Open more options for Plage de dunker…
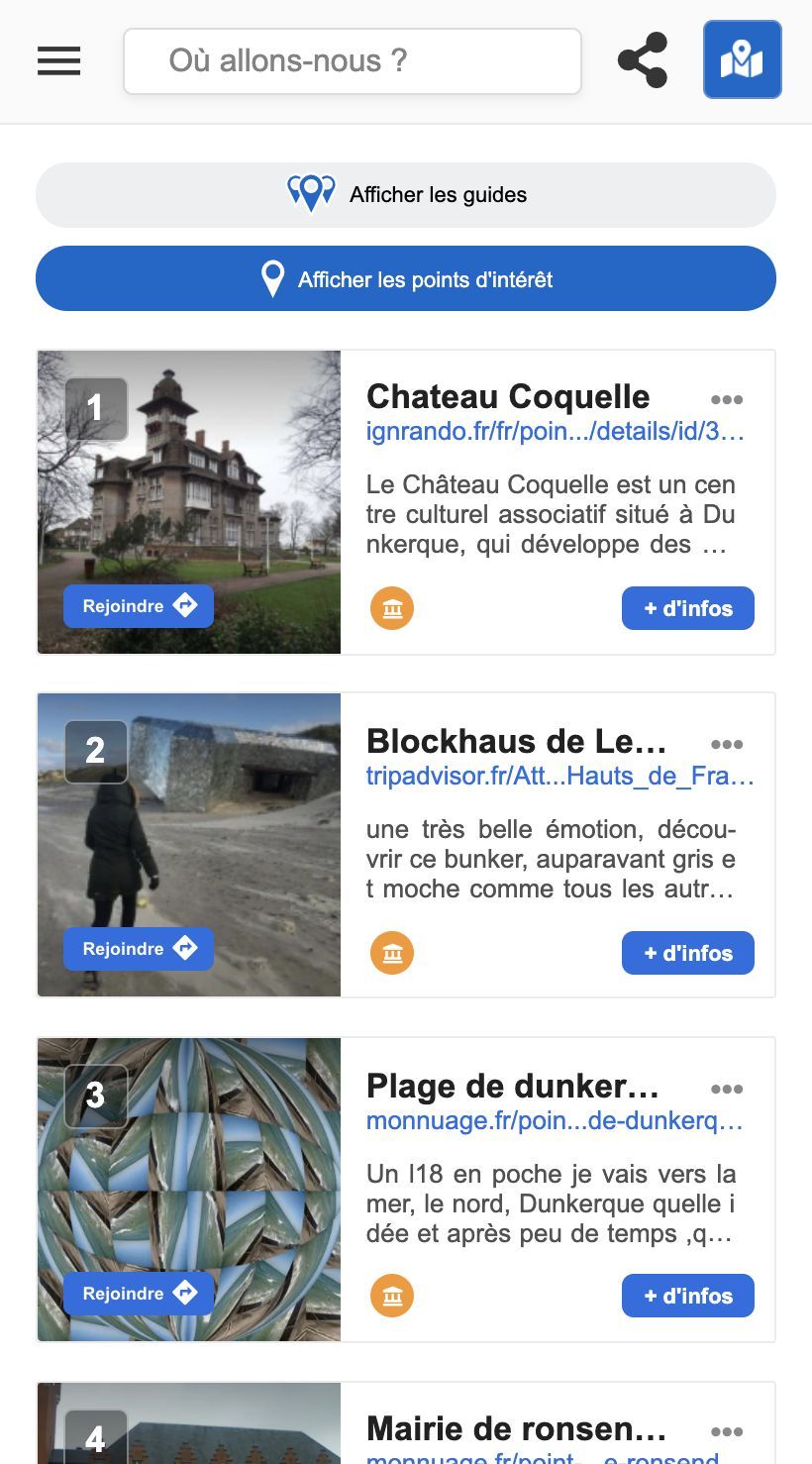Viewport: 812px width, 1464px height. 727,1090
